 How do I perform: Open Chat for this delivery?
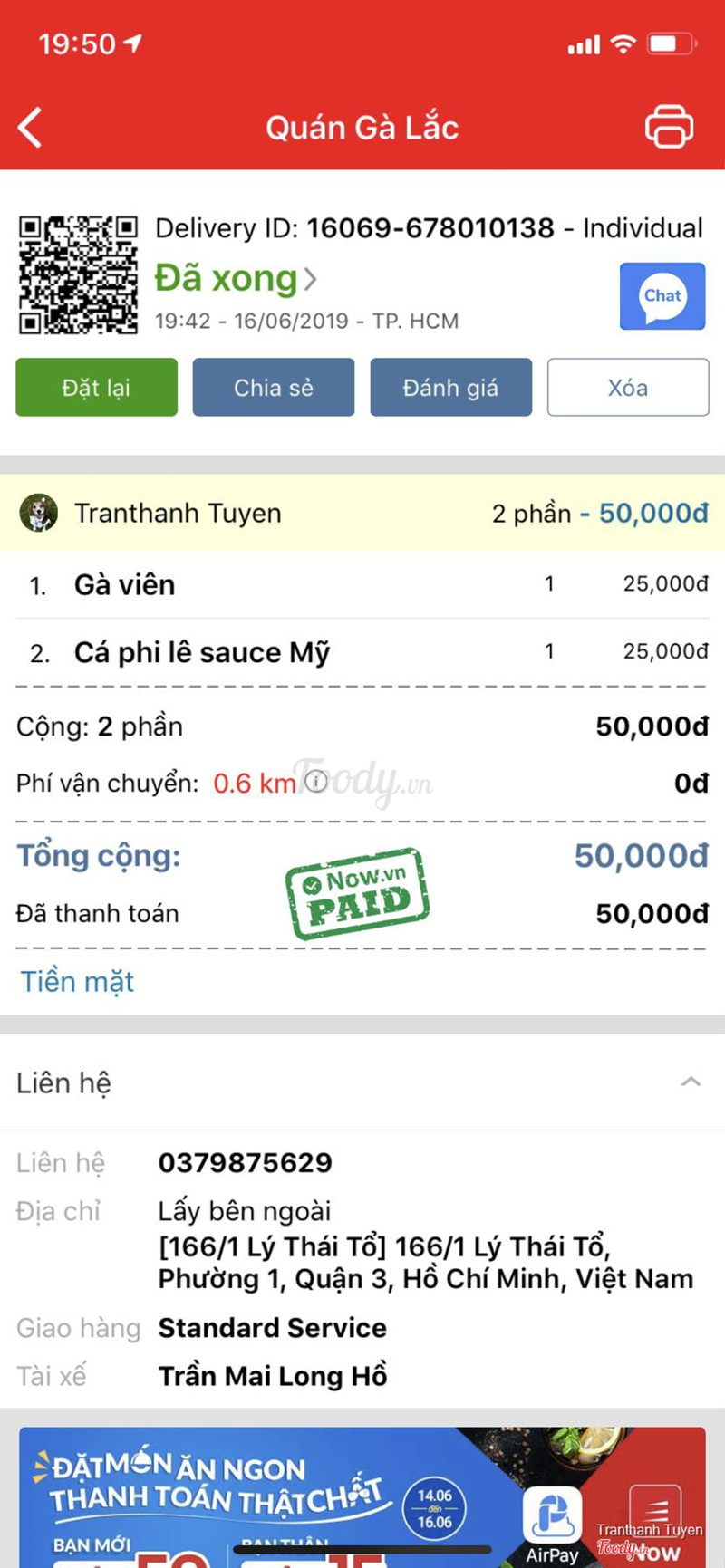coord(662,296)
